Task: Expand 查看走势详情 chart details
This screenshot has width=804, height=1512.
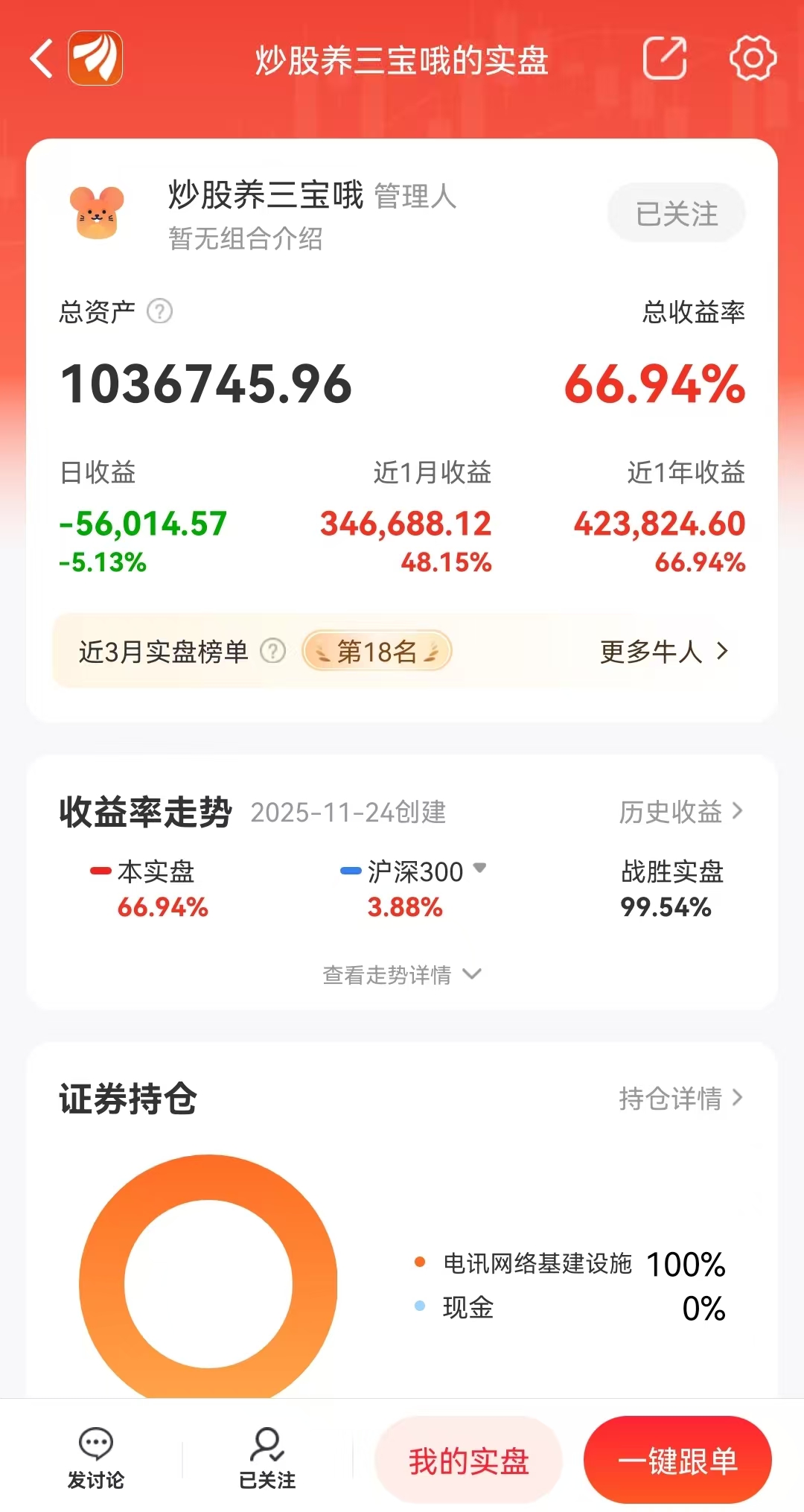Action: point(402,973)
